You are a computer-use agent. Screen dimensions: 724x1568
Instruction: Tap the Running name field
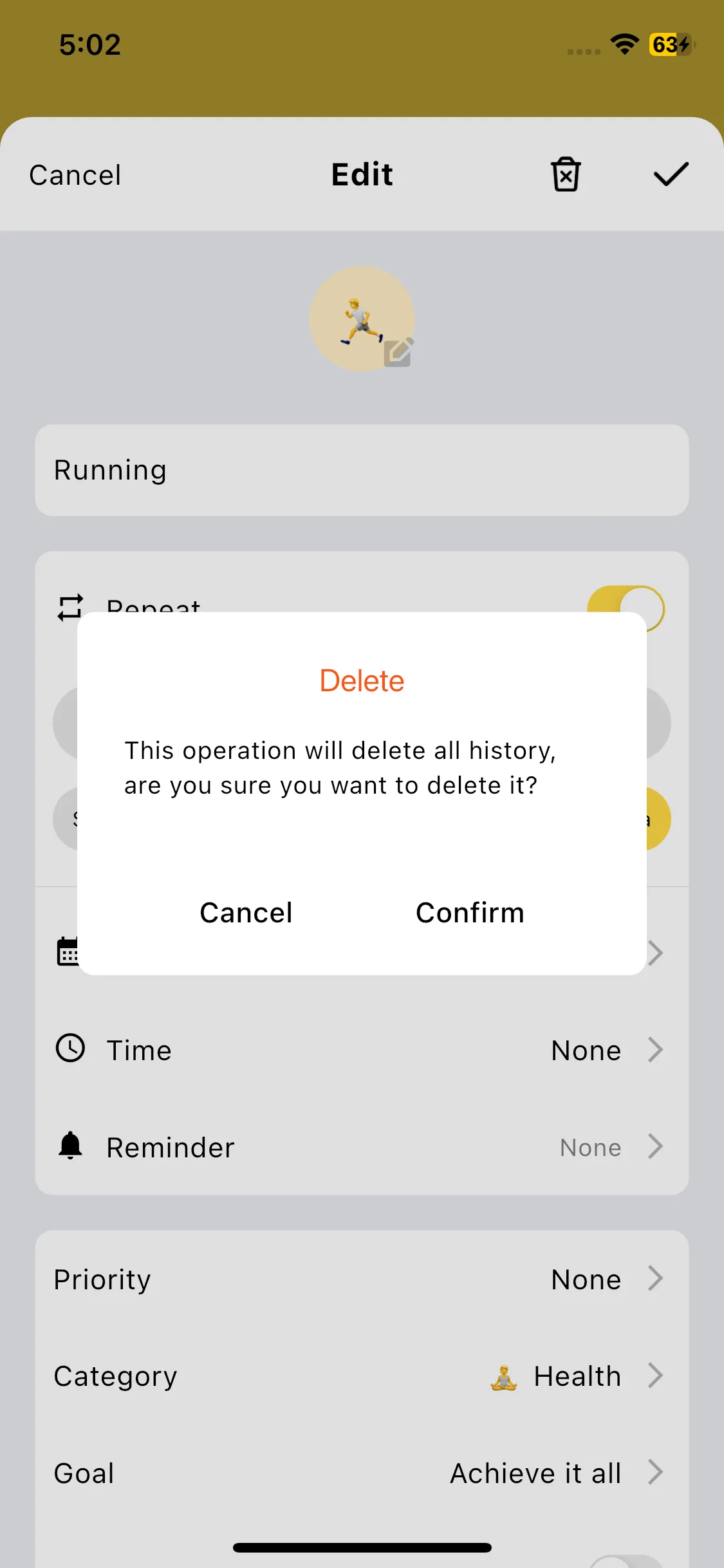[x=362, y=470]
